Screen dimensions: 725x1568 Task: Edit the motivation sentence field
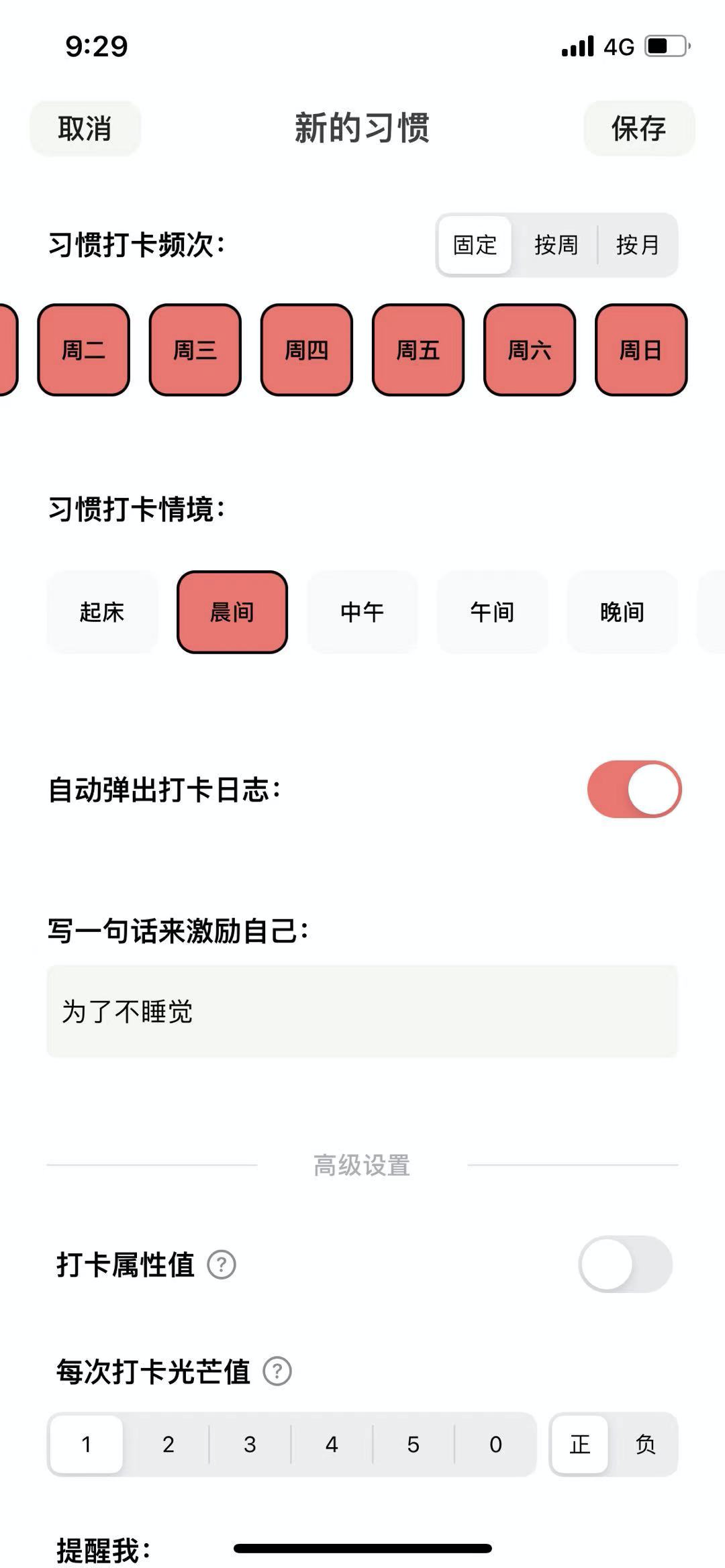click(x=362, y=1011)
